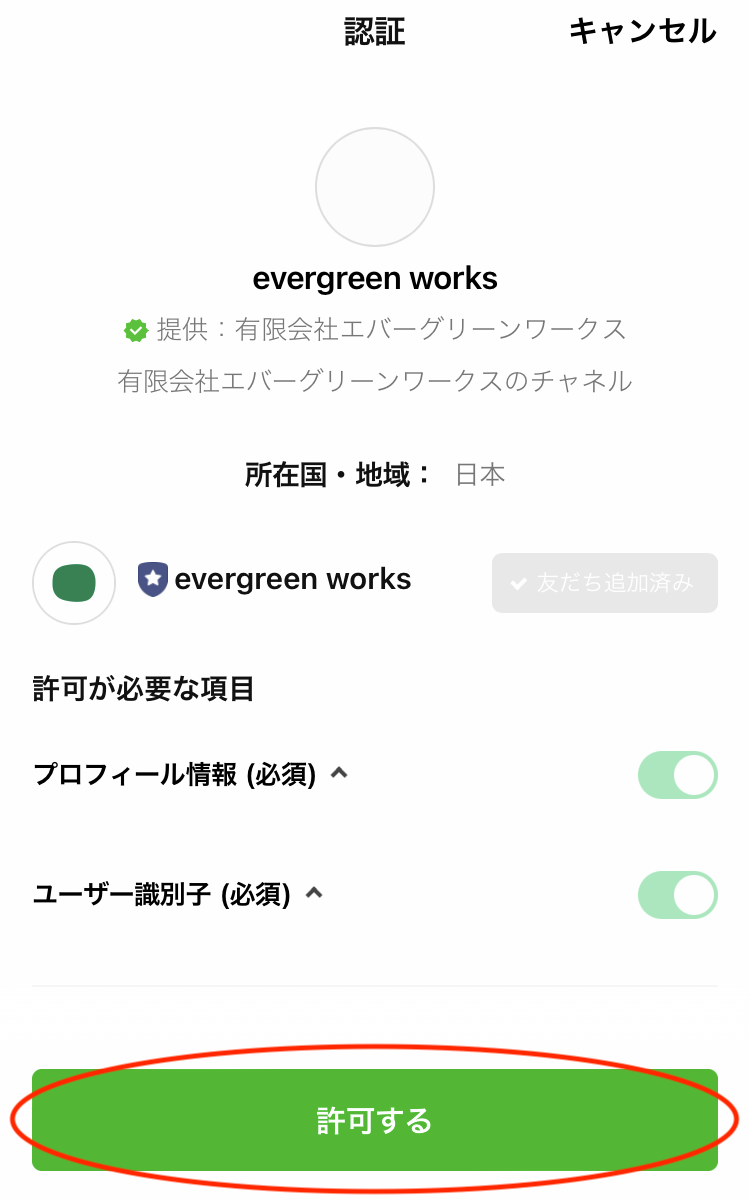Tap キャンセル to cancel authentication
Image resolution: width=750 pixels, height=1200 pixels.
click(642, 31)
